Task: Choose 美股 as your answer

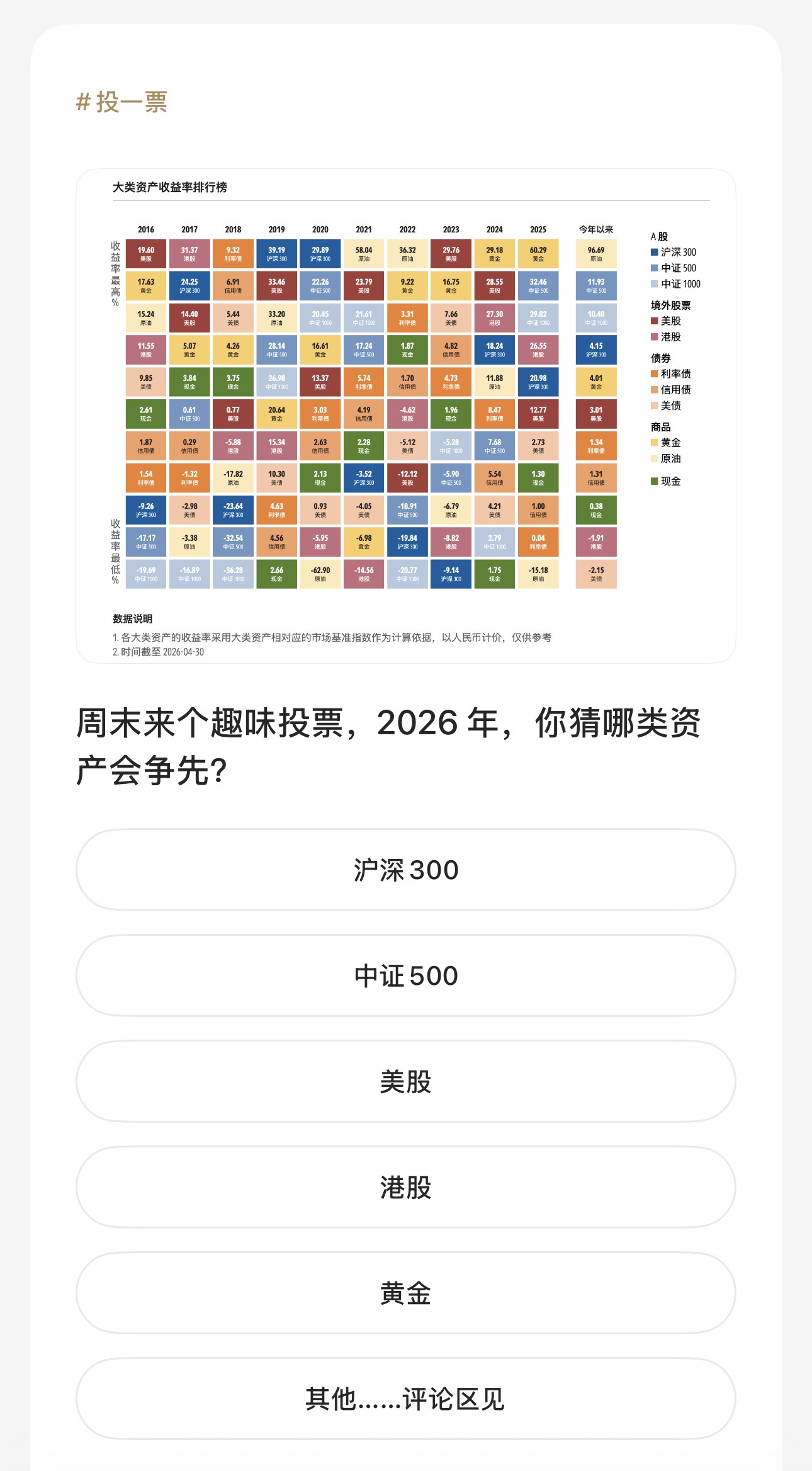Action: (x=406, y=1081)
